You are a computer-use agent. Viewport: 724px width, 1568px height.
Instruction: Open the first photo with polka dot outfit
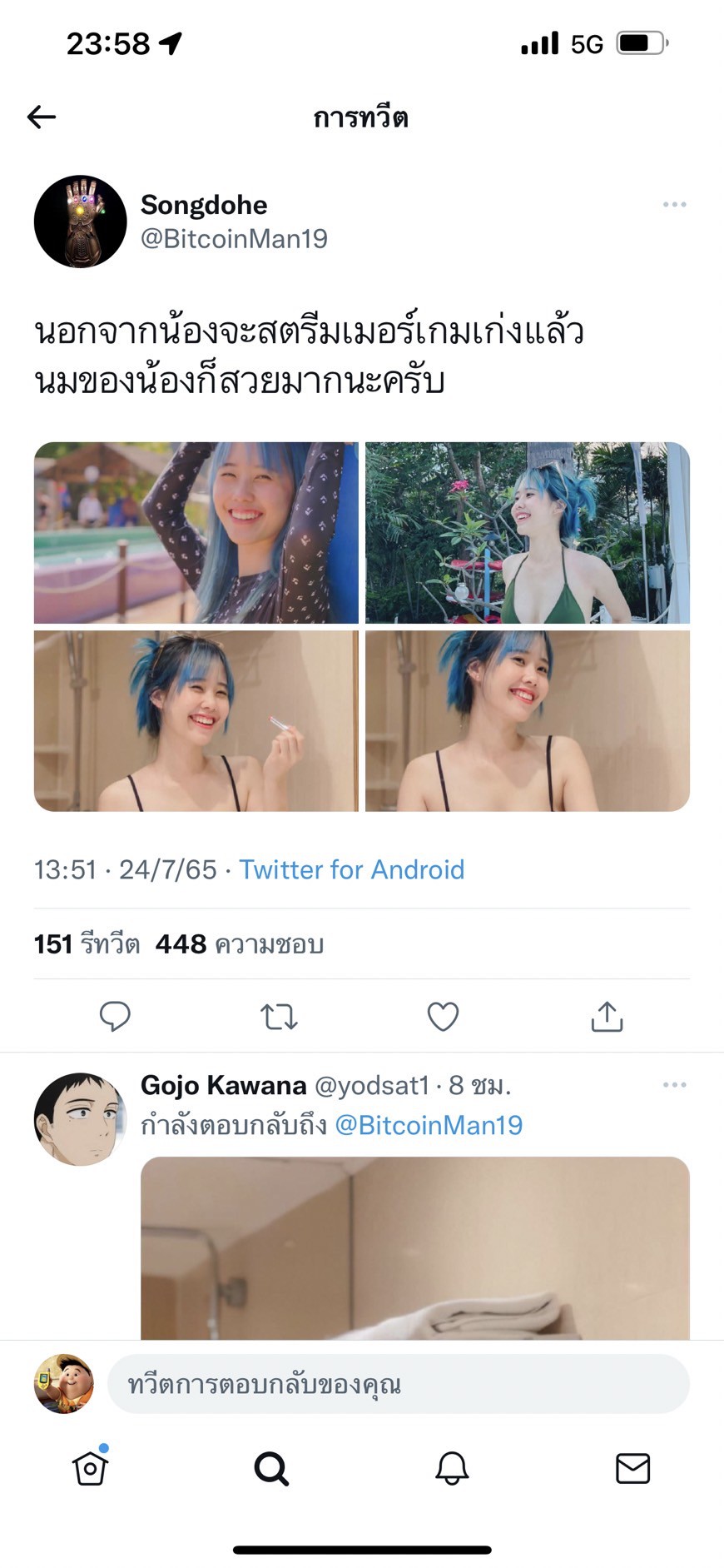pos(196,532)
